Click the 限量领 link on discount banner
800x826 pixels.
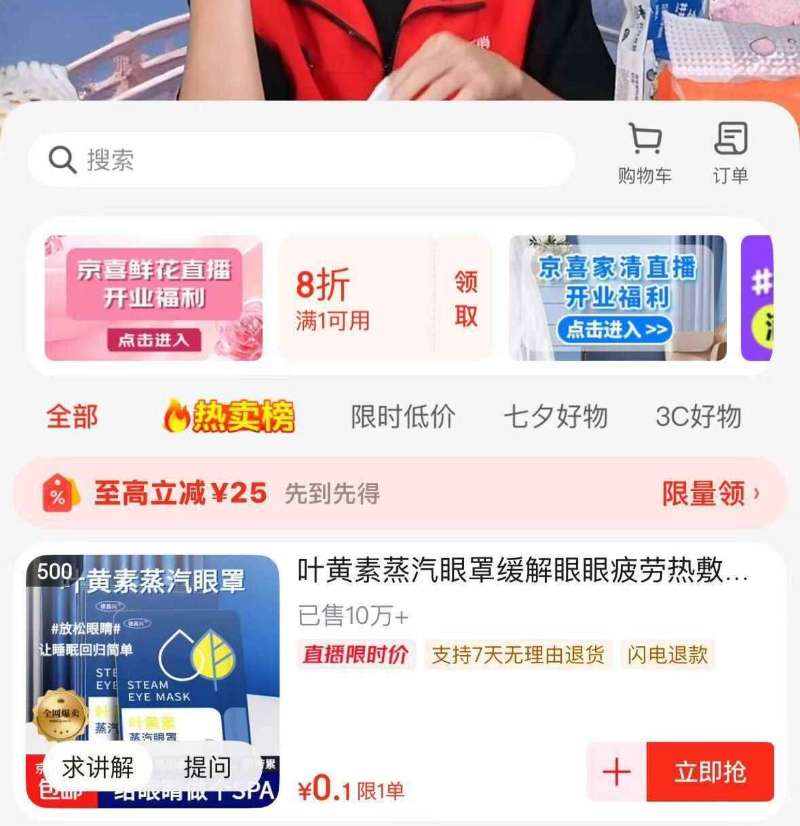[x=706, y=490]
